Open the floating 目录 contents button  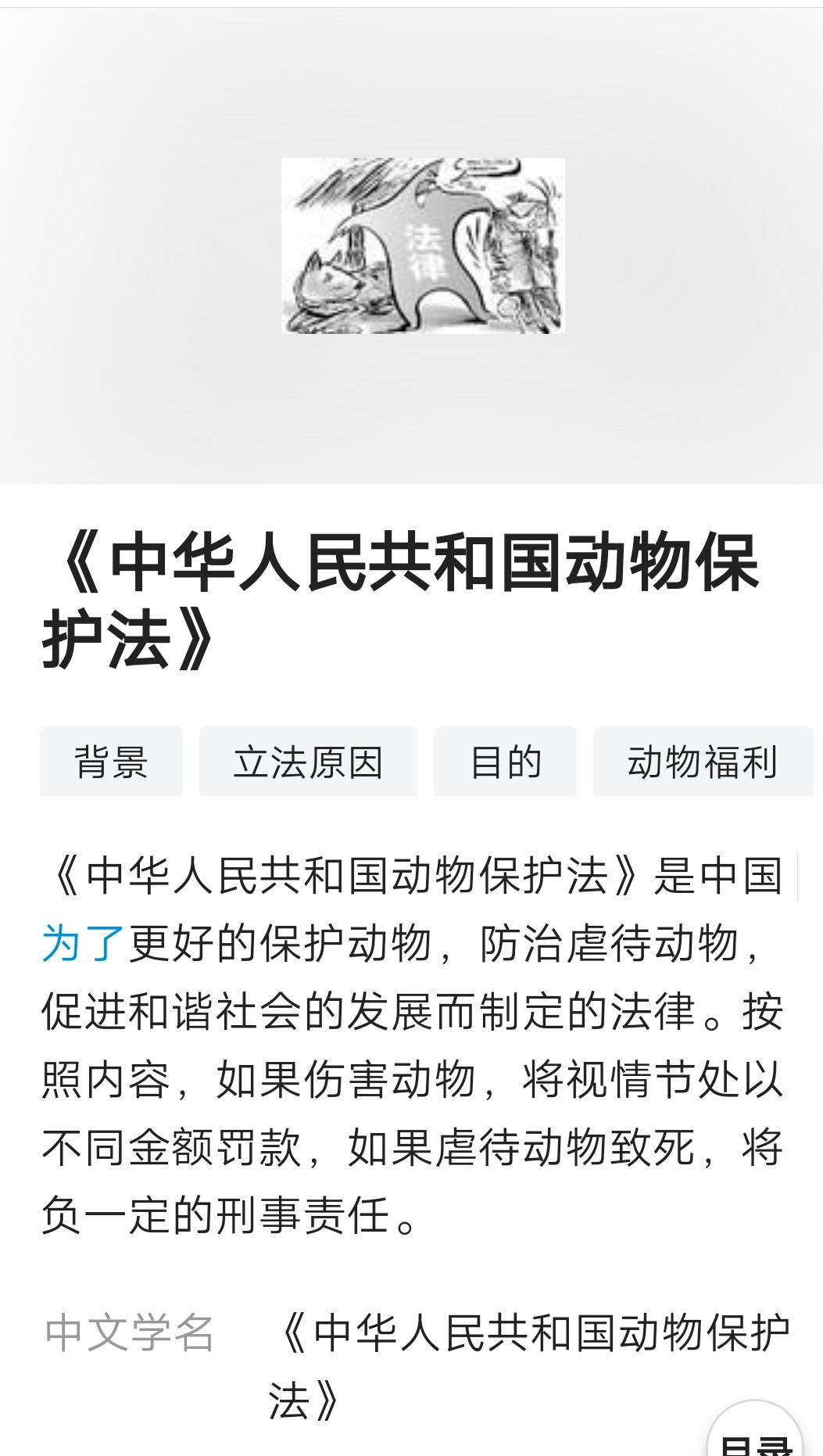point(755,1429)
